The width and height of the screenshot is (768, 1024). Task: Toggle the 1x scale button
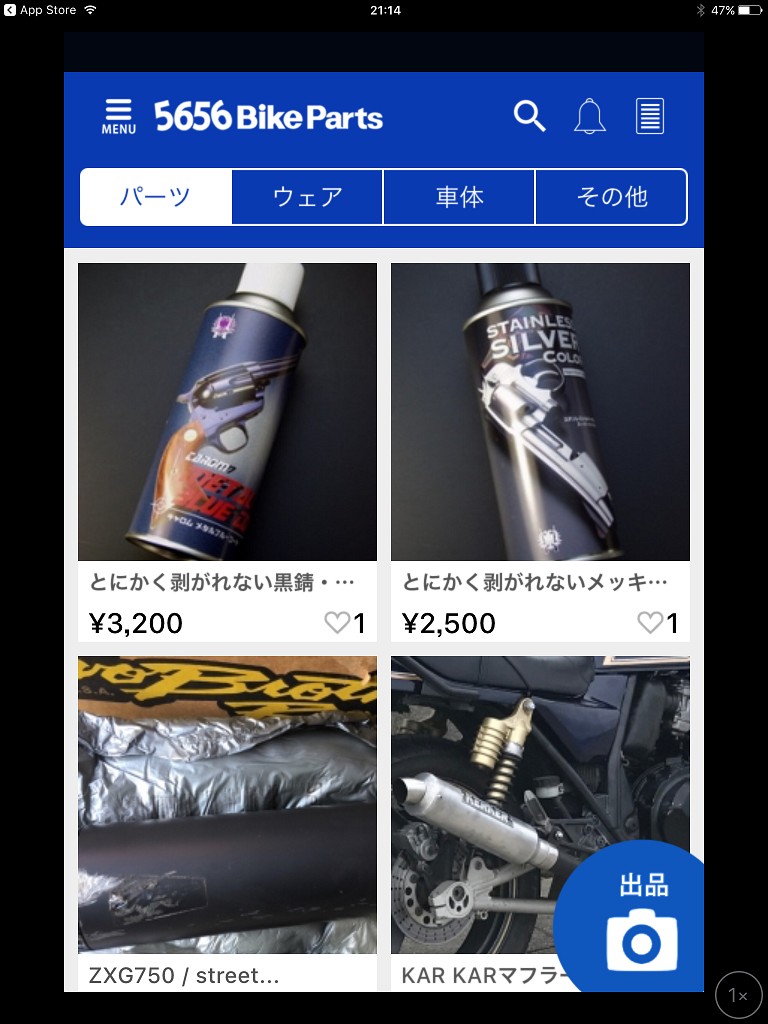(738, 996)
